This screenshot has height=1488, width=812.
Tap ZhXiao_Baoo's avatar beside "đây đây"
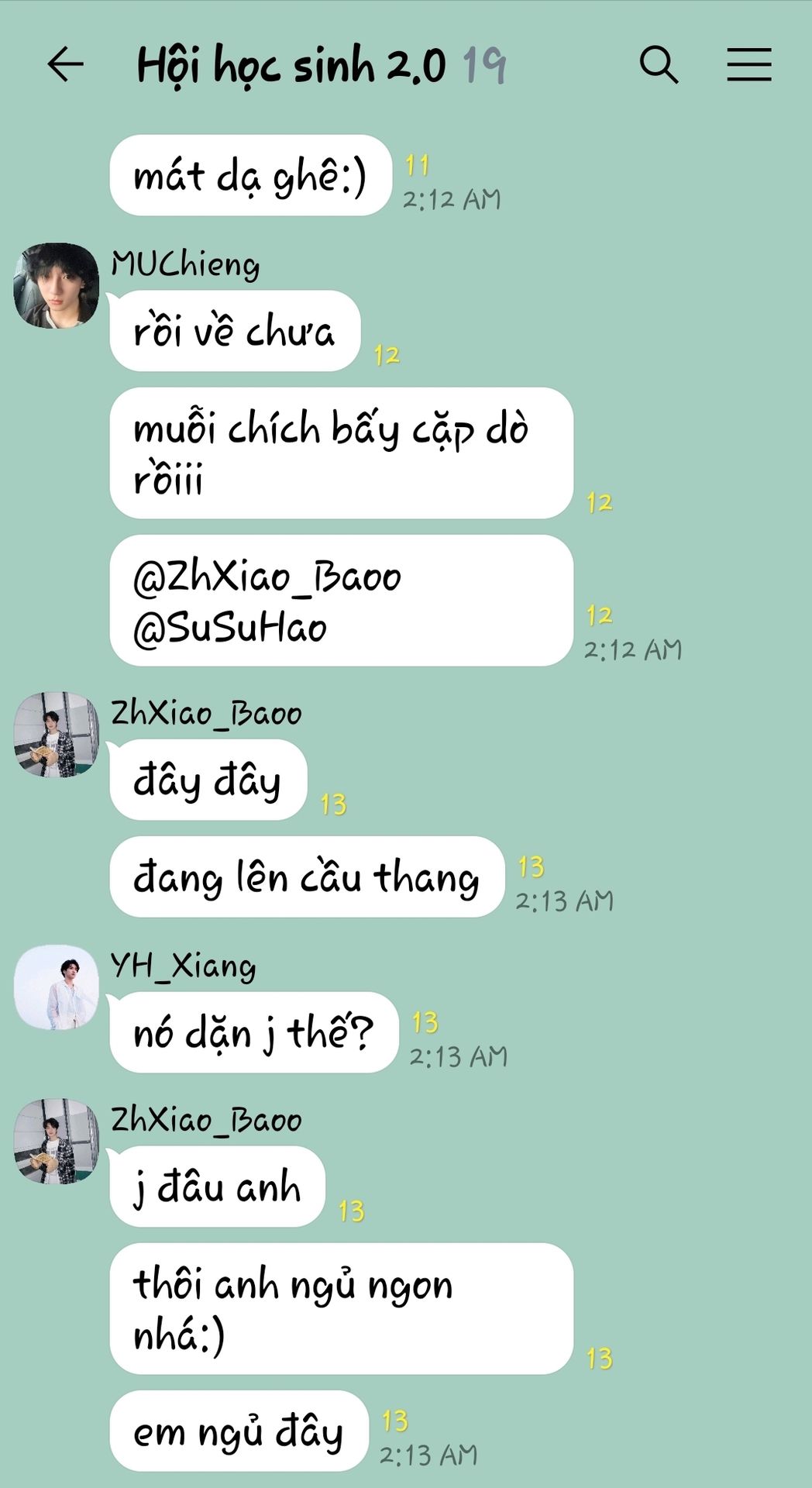57,734
